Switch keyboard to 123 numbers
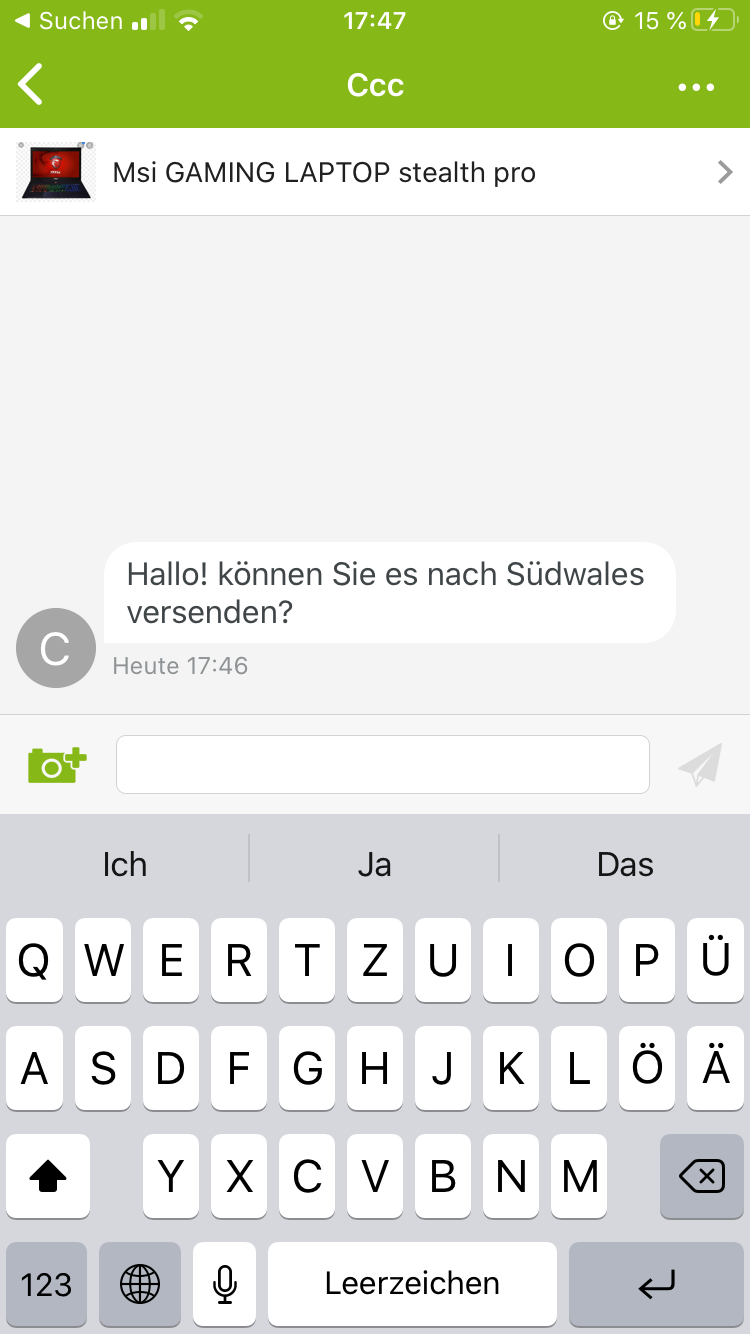Image resolution: width=750 pixels, height=1334 pixels. [46, 1284]
